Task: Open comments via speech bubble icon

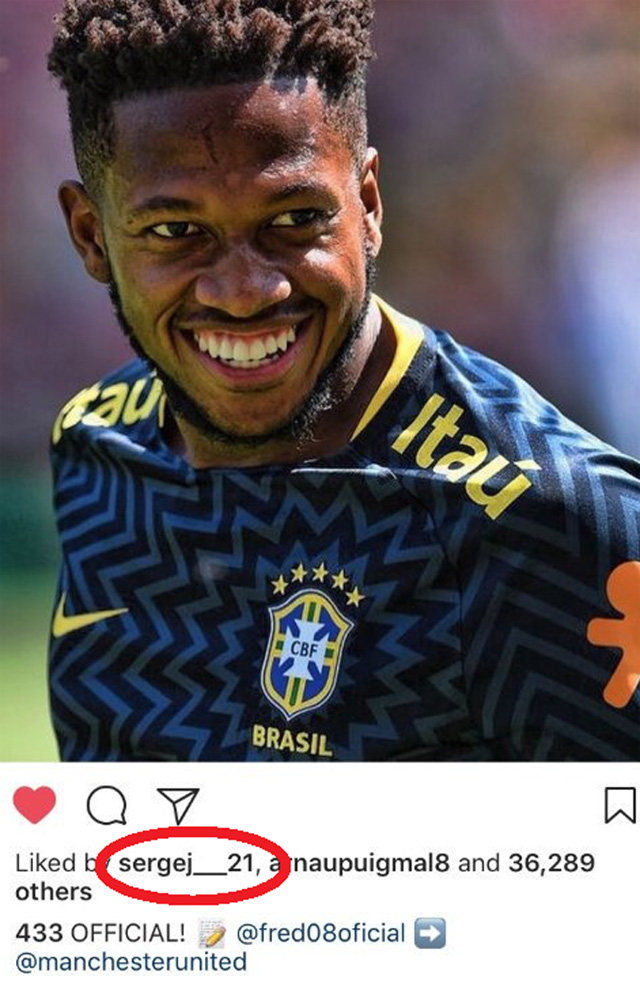Action: tap(106, 805)
